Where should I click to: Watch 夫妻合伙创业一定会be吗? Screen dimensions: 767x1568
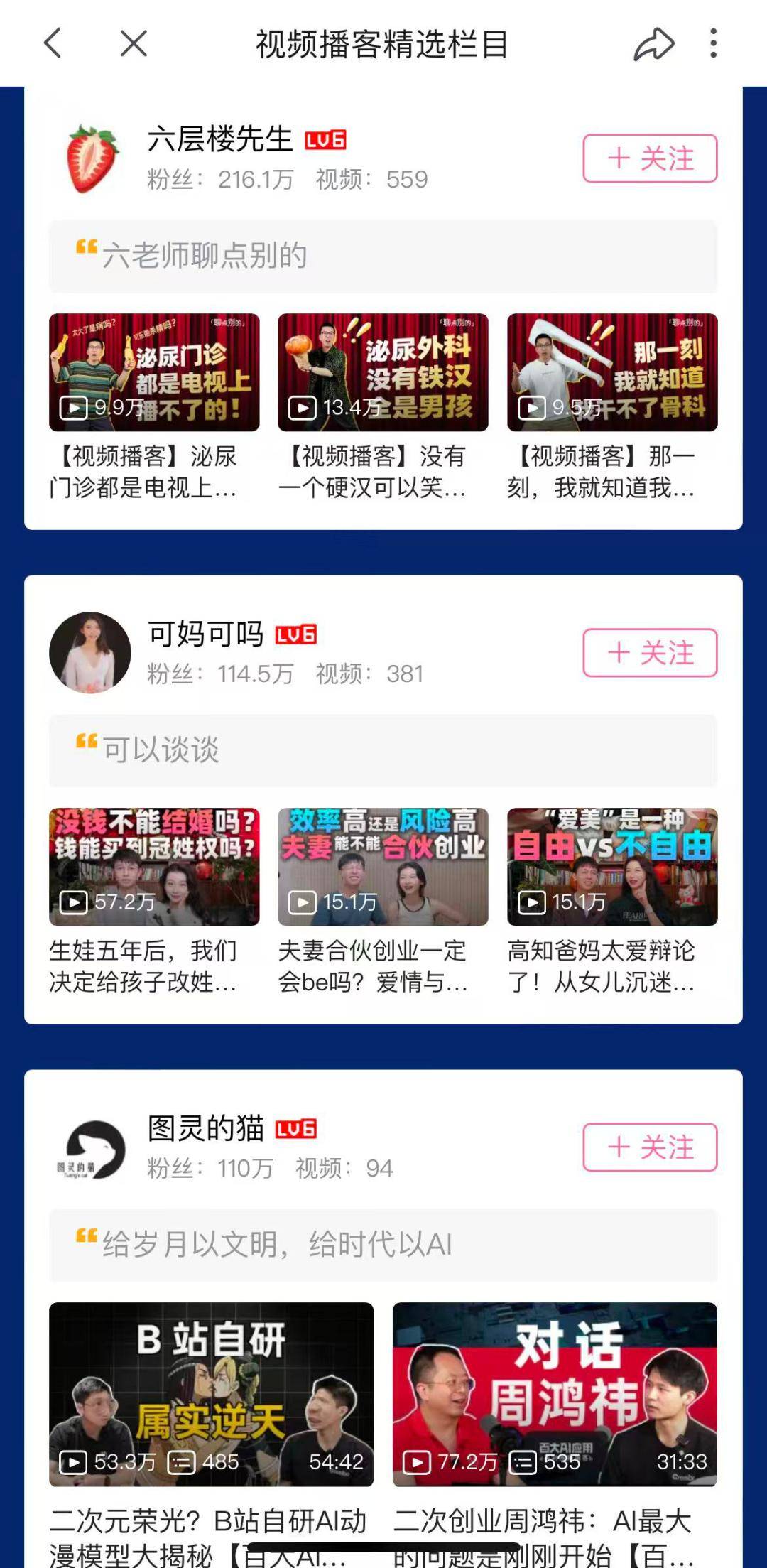click(x=383, y=867)
